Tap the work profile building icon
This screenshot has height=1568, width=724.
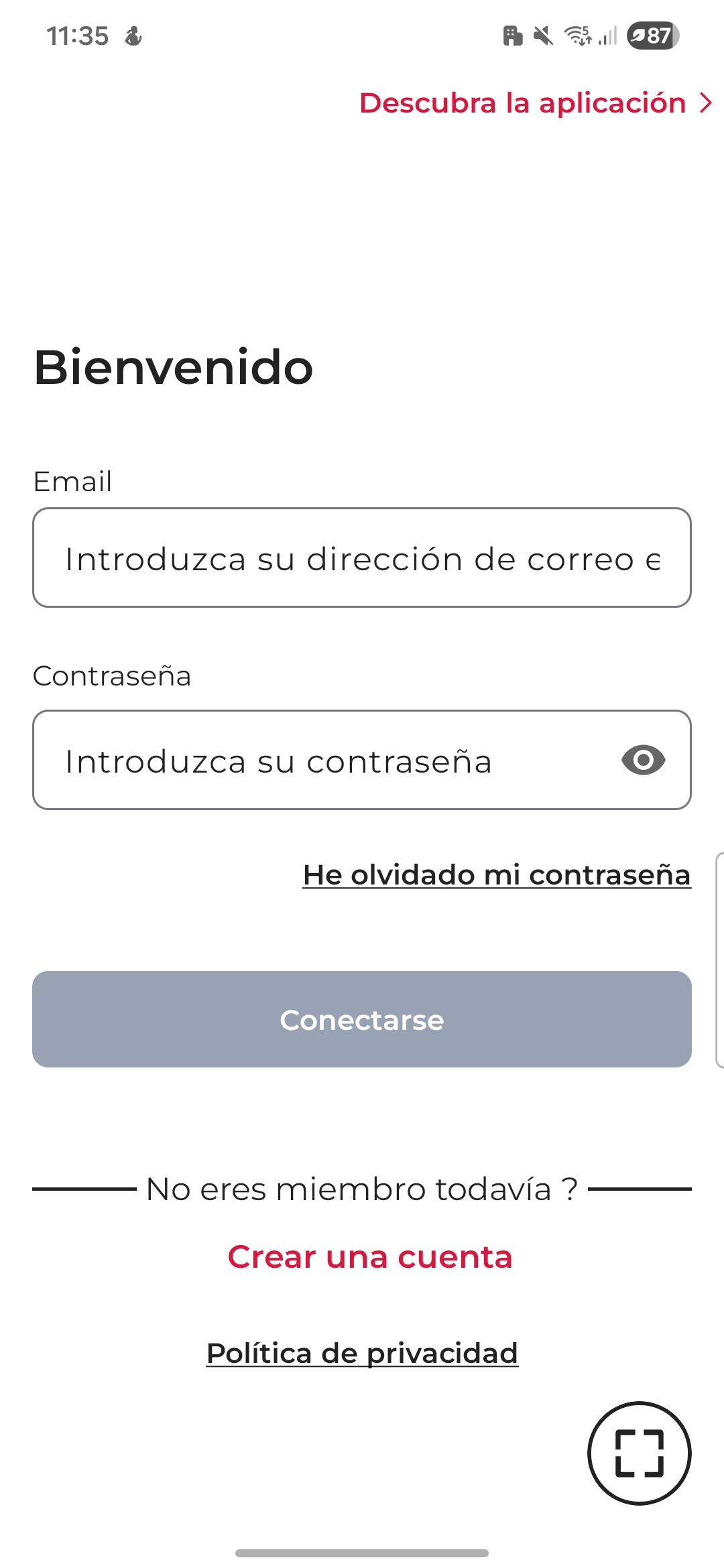coord(511,35)
